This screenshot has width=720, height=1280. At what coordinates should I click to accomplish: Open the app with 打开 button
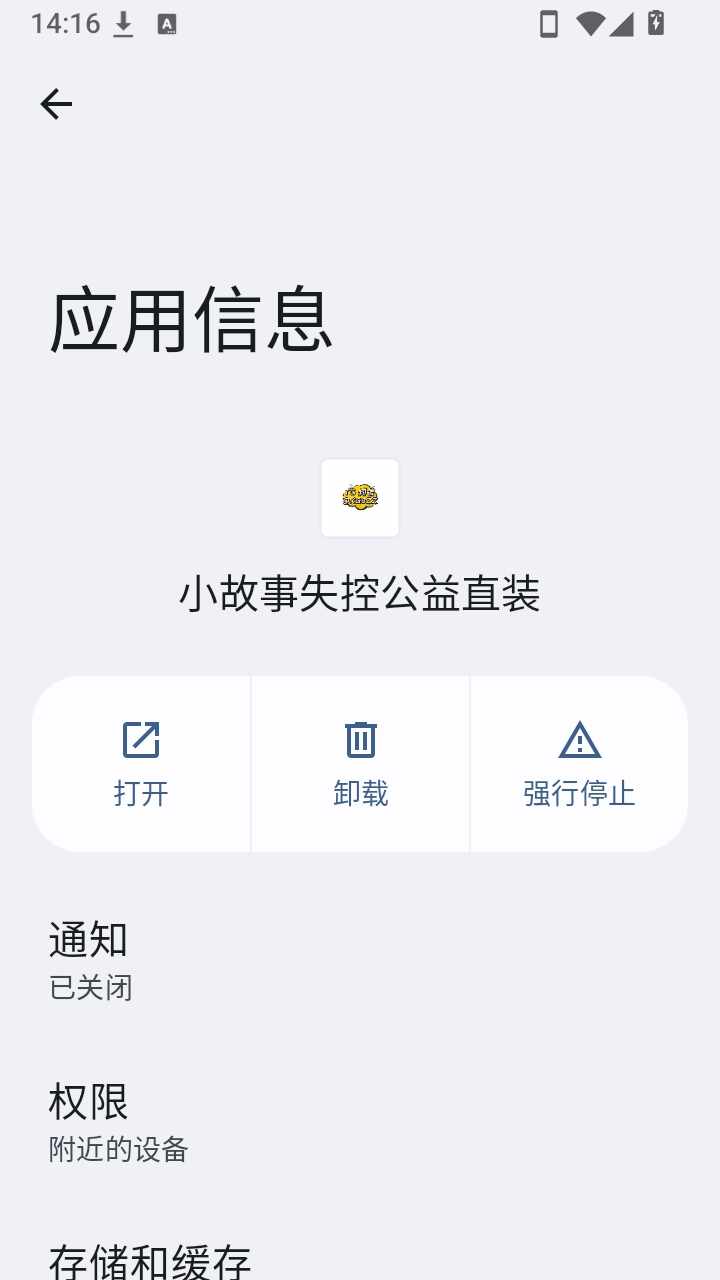141,764
